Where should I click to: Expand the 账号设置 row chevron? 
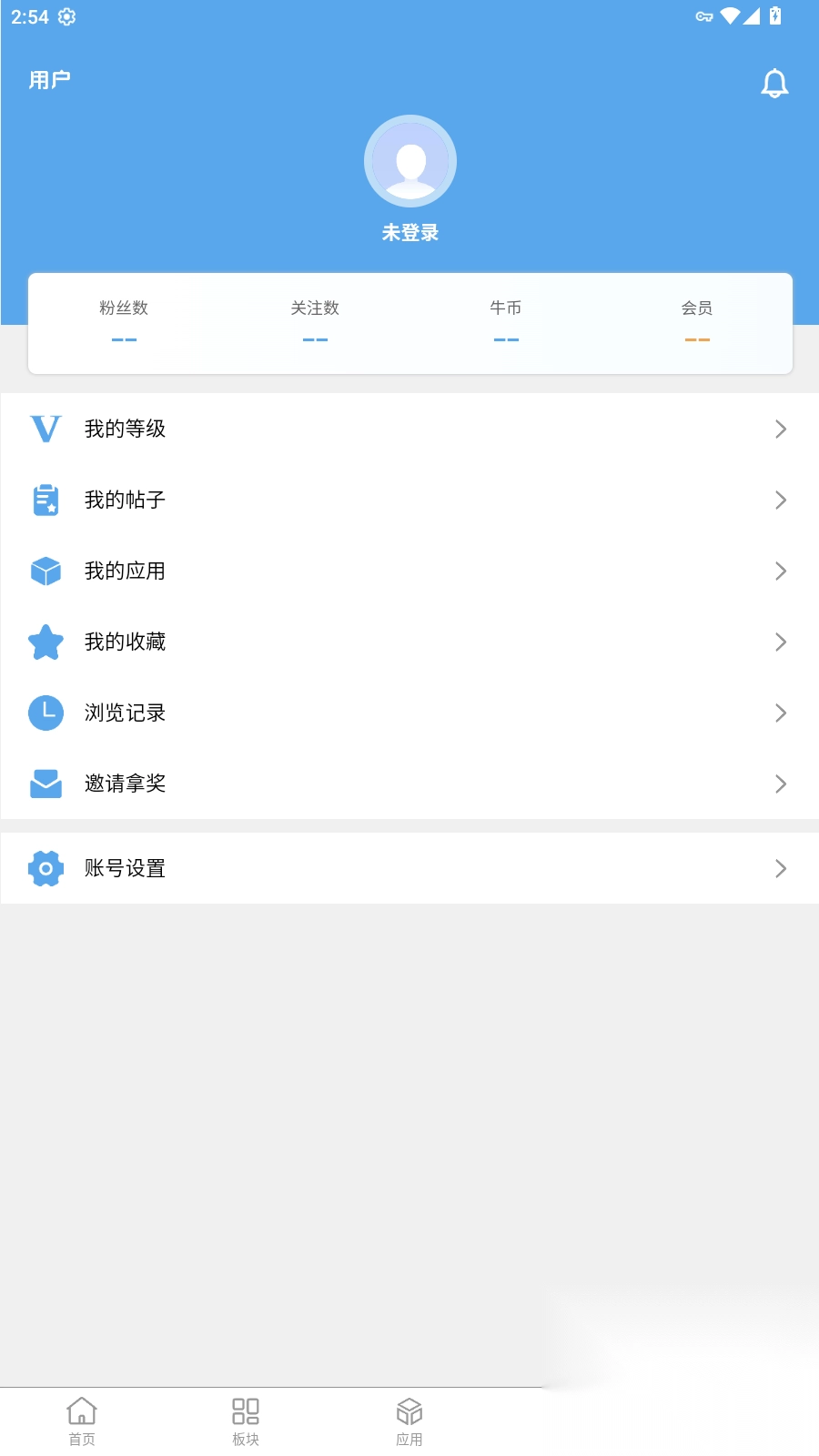781,868
